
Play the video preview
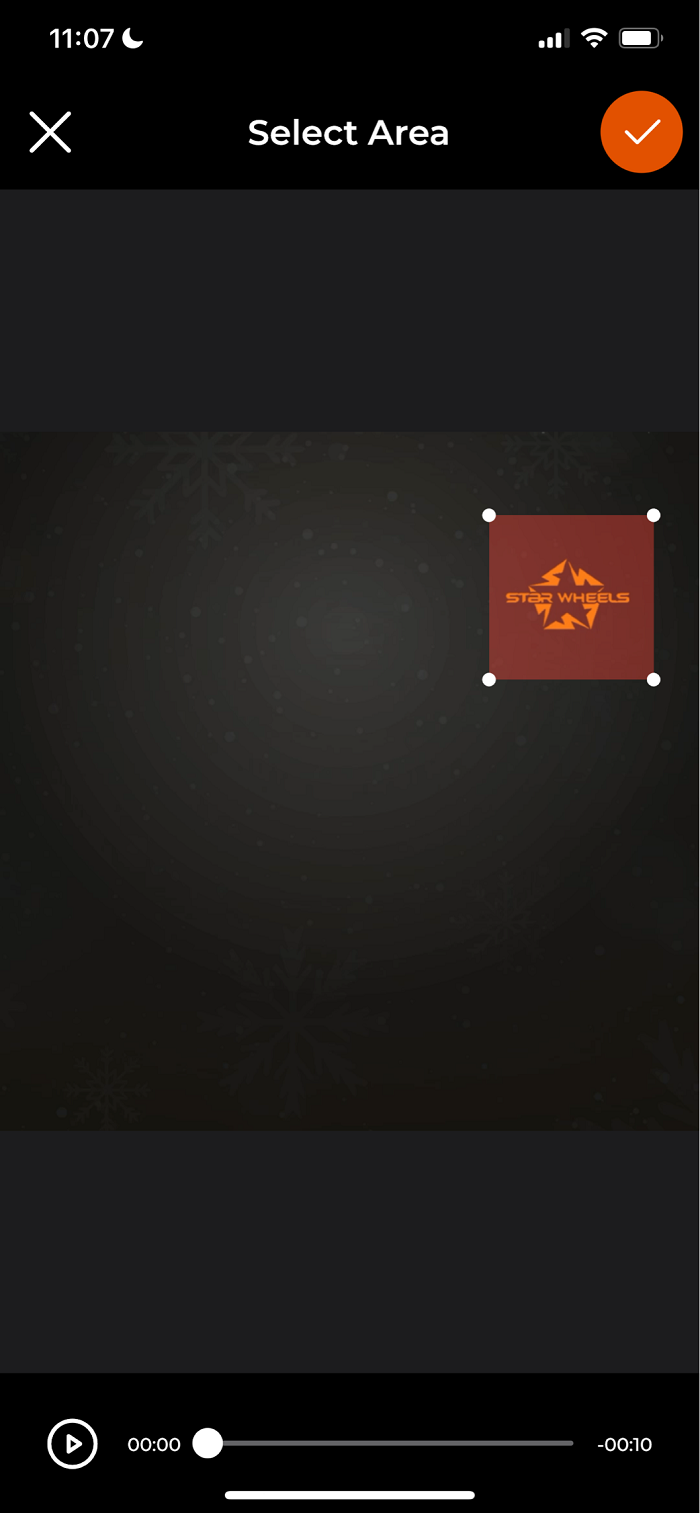point(72,1444)
